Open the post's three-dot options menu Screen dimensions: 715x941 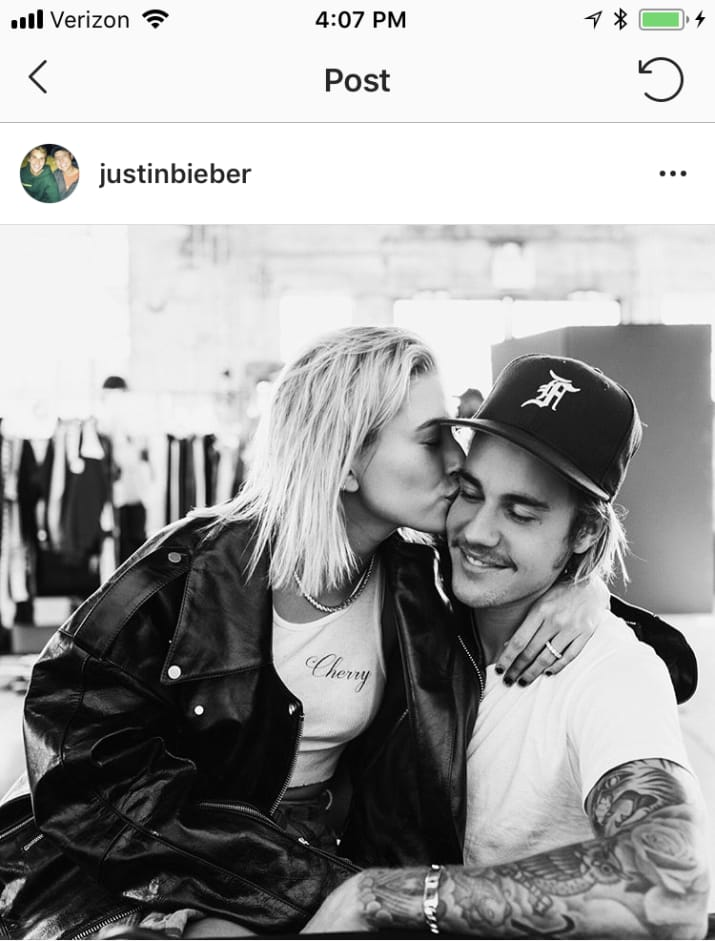point(673,174)
